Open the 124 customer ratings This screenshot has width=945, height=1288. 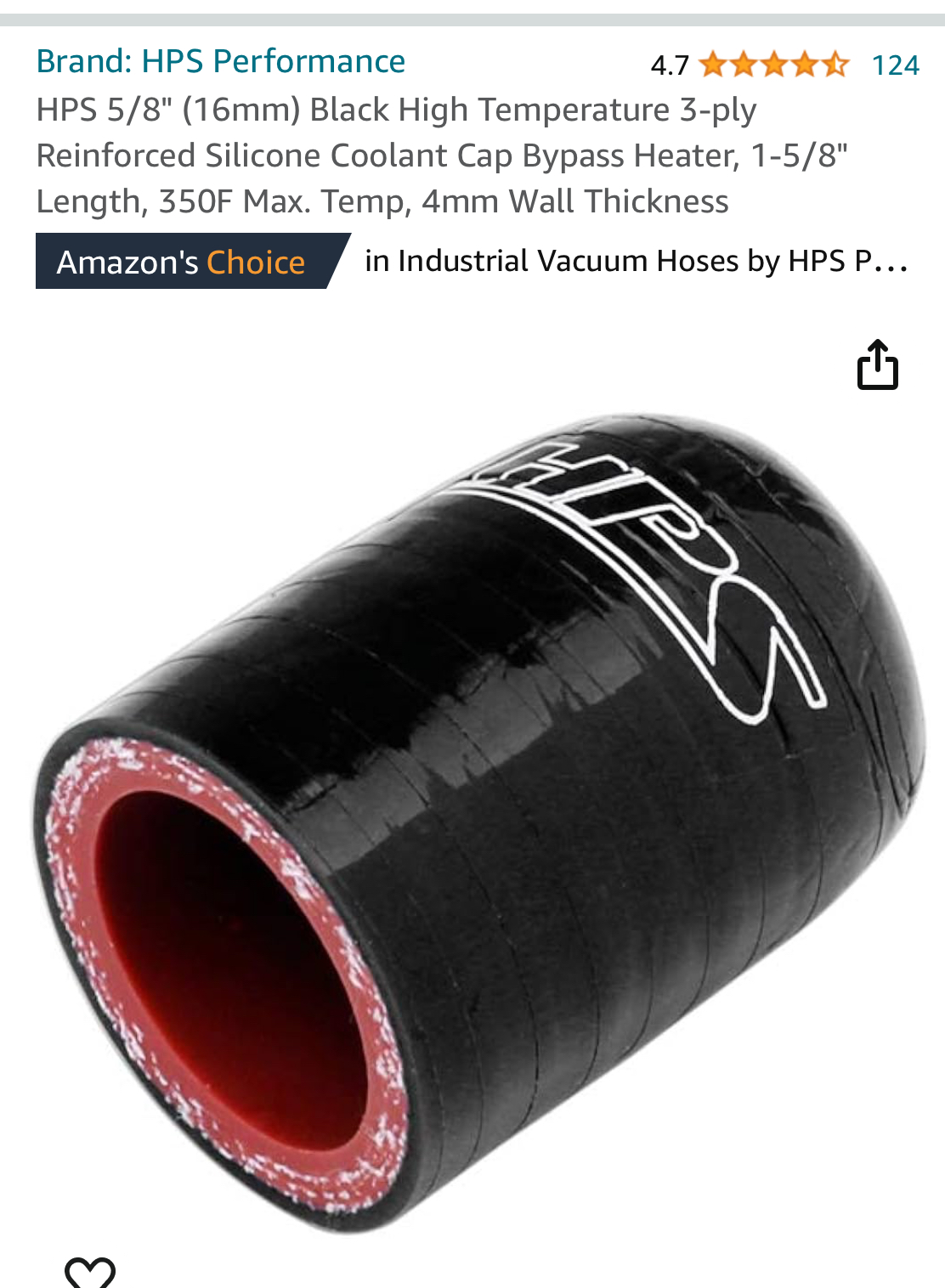895,65
